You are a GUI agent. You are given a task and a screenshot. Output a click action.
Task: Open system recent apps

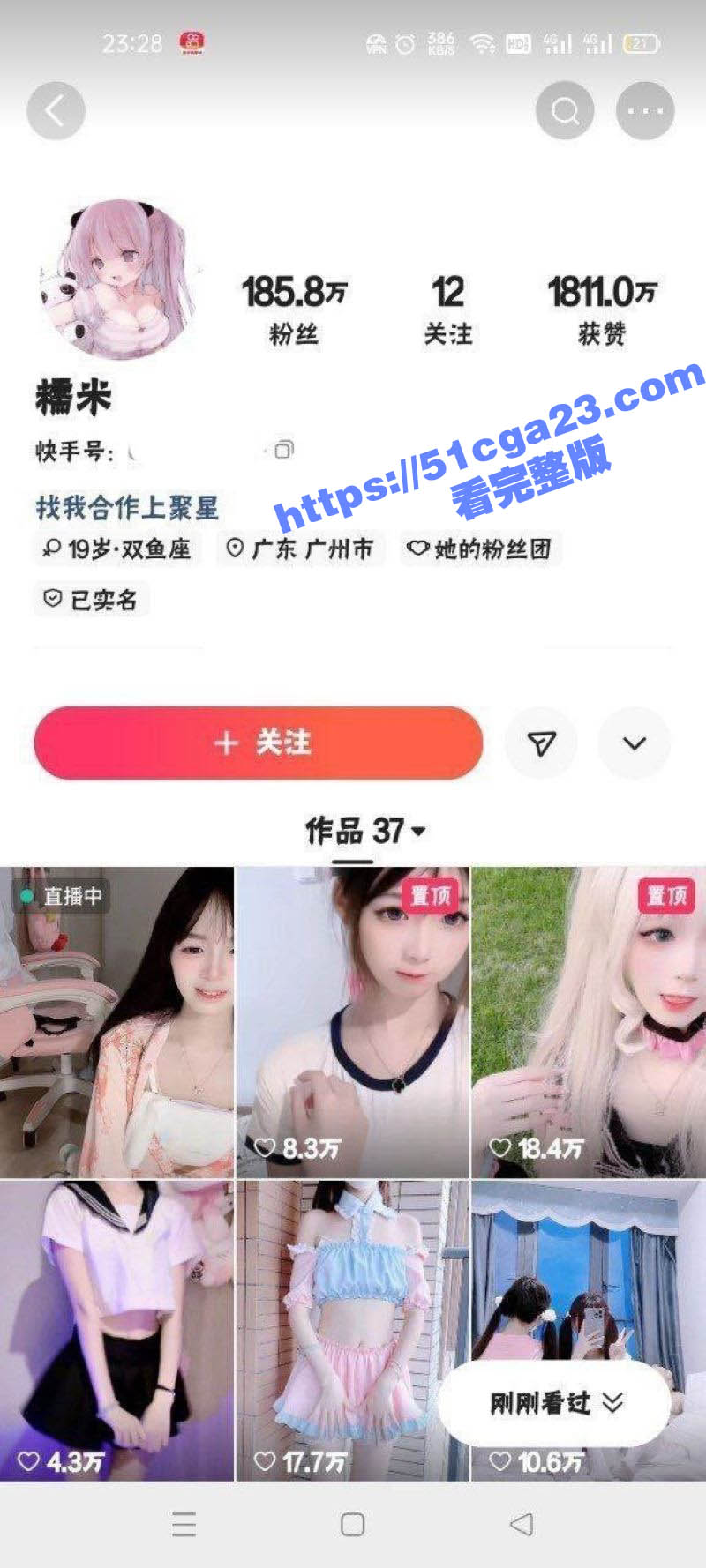(x=184, y=1524)
